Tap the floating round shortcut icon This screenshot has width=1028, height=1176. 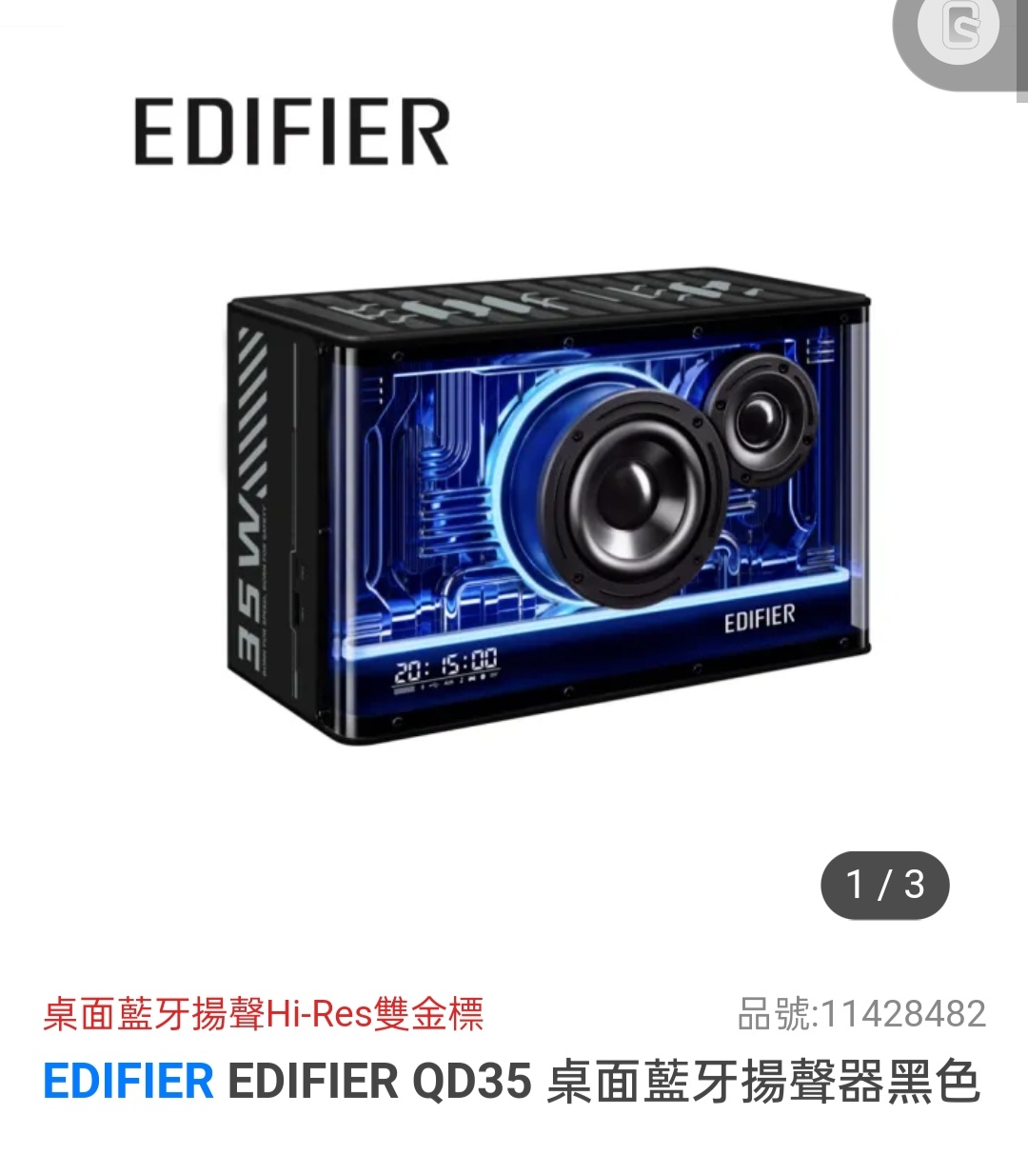[x=959, y=29]
